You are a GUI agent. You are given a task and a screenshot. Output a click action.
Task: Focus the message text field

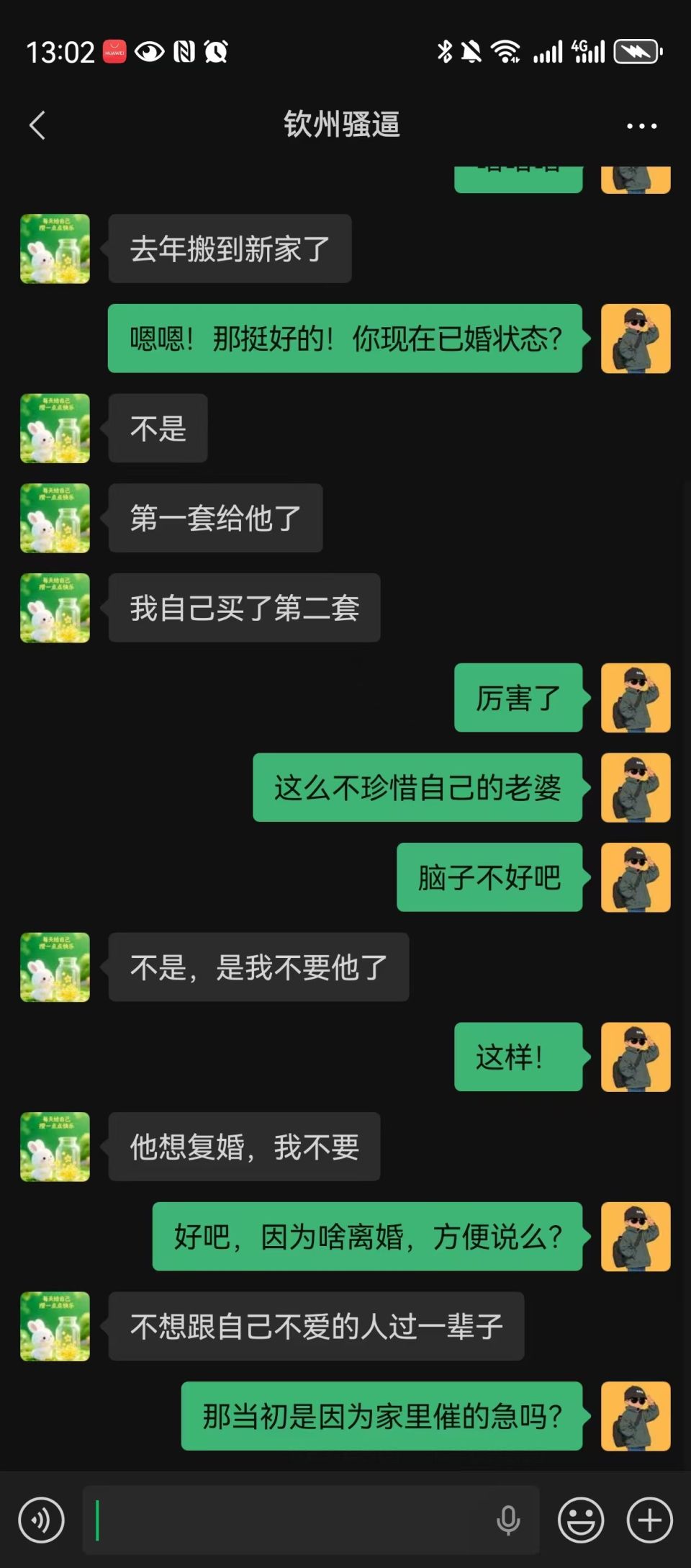tap(288, 1520)
